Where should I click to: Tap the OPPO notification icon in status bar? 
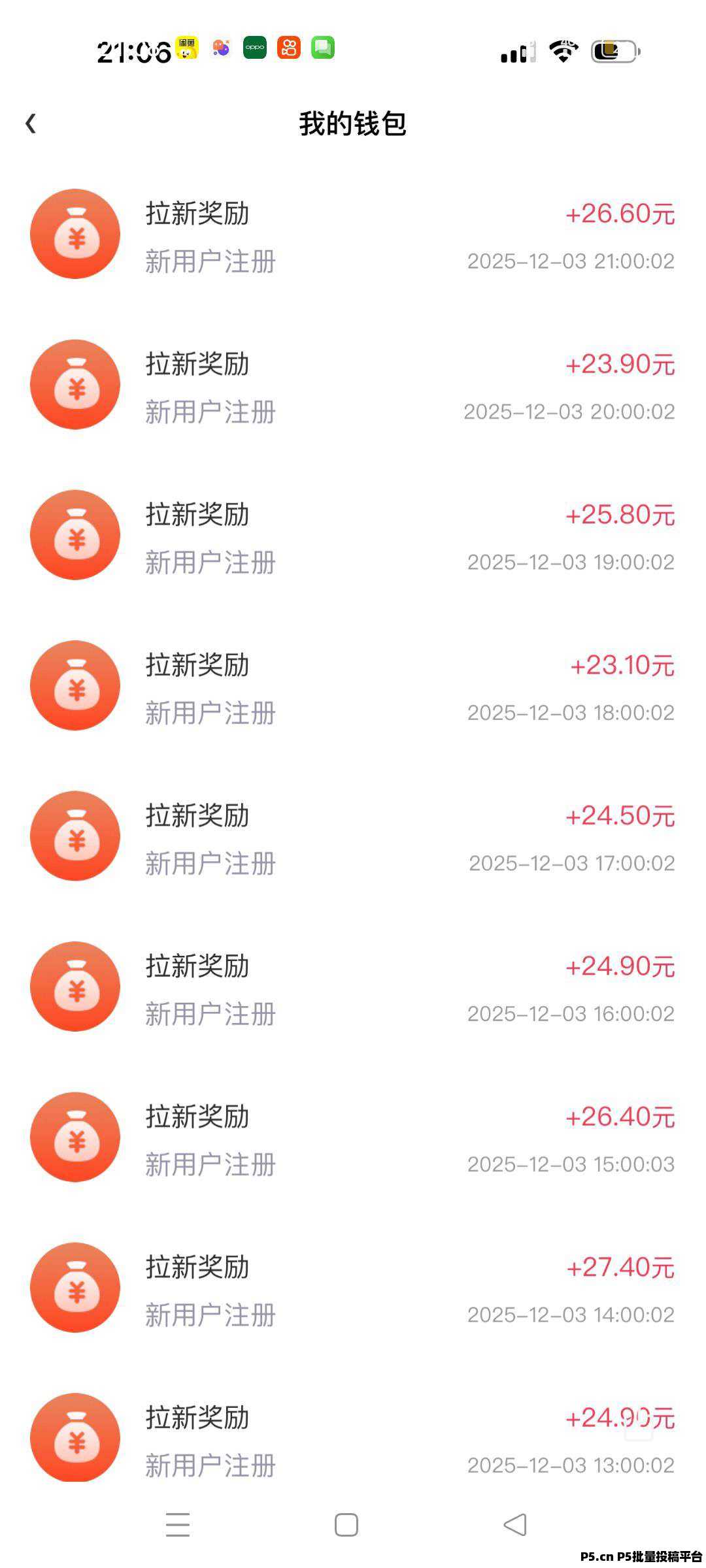tap(254, 48)
